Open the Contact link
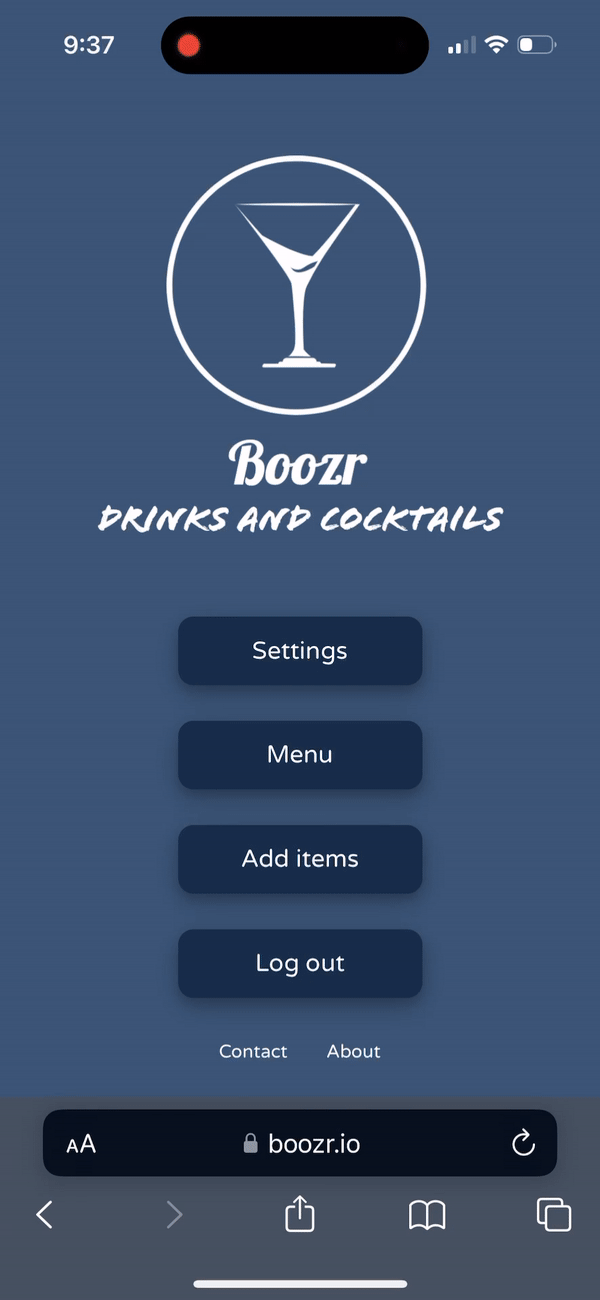The width and height of the screenshot is (600, 1300). [x=253, y=1051]
